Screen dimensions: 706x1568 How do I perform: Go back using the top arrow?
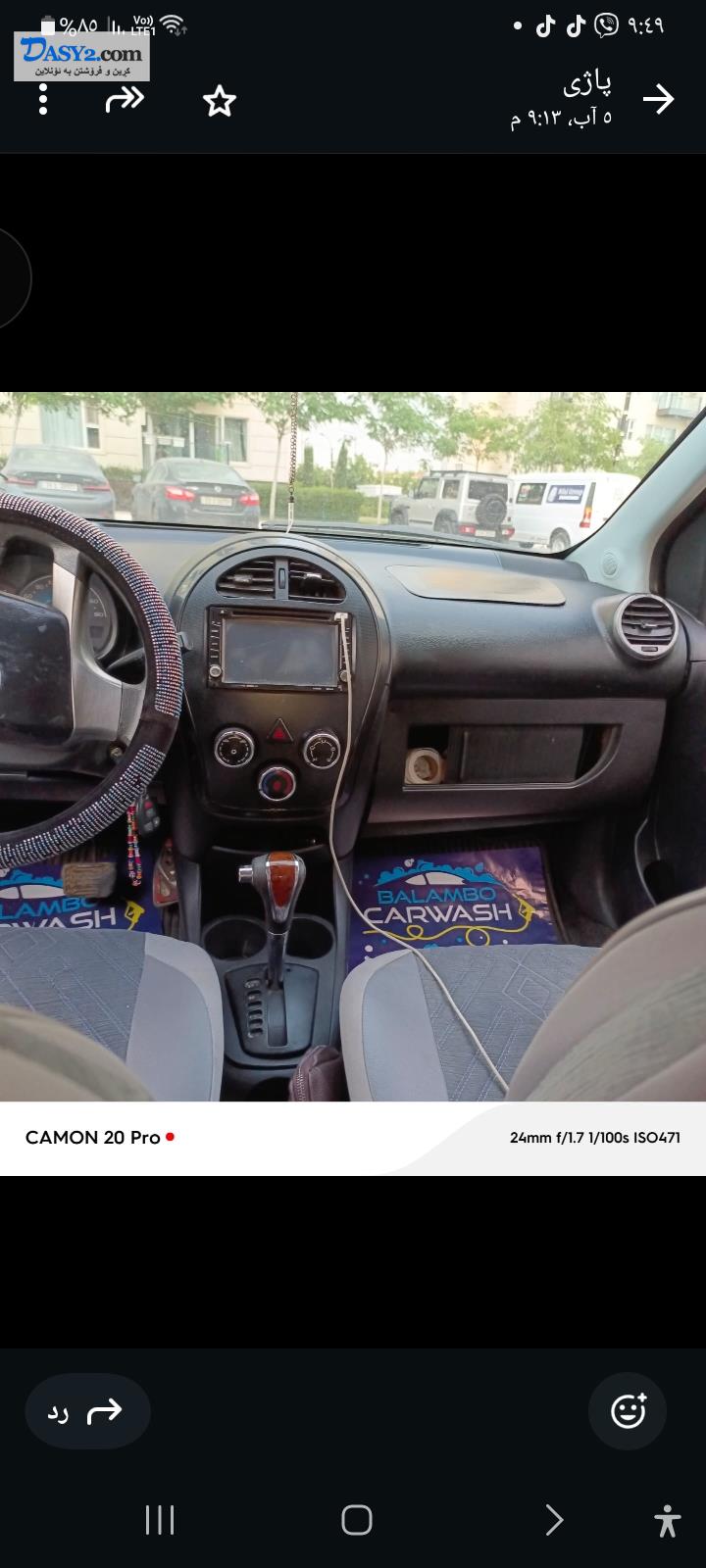pyautogui.click(x=658, y=99)
